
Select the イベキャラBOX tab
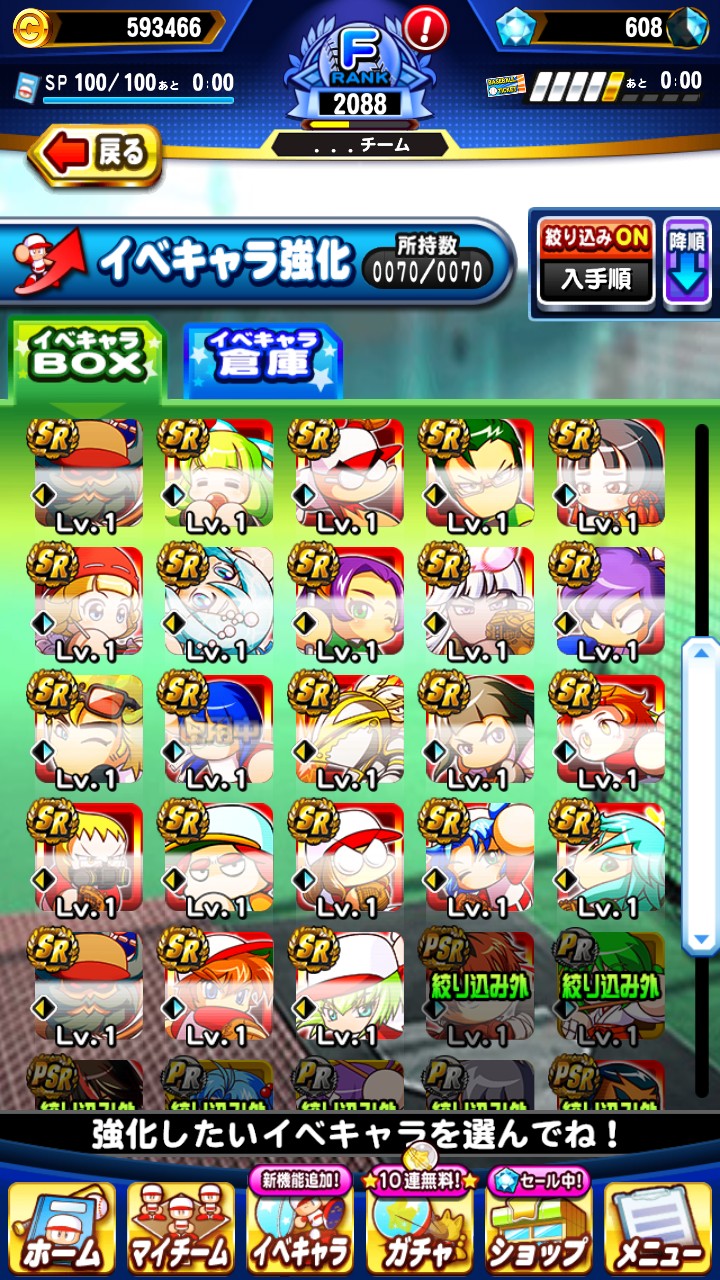86,356
